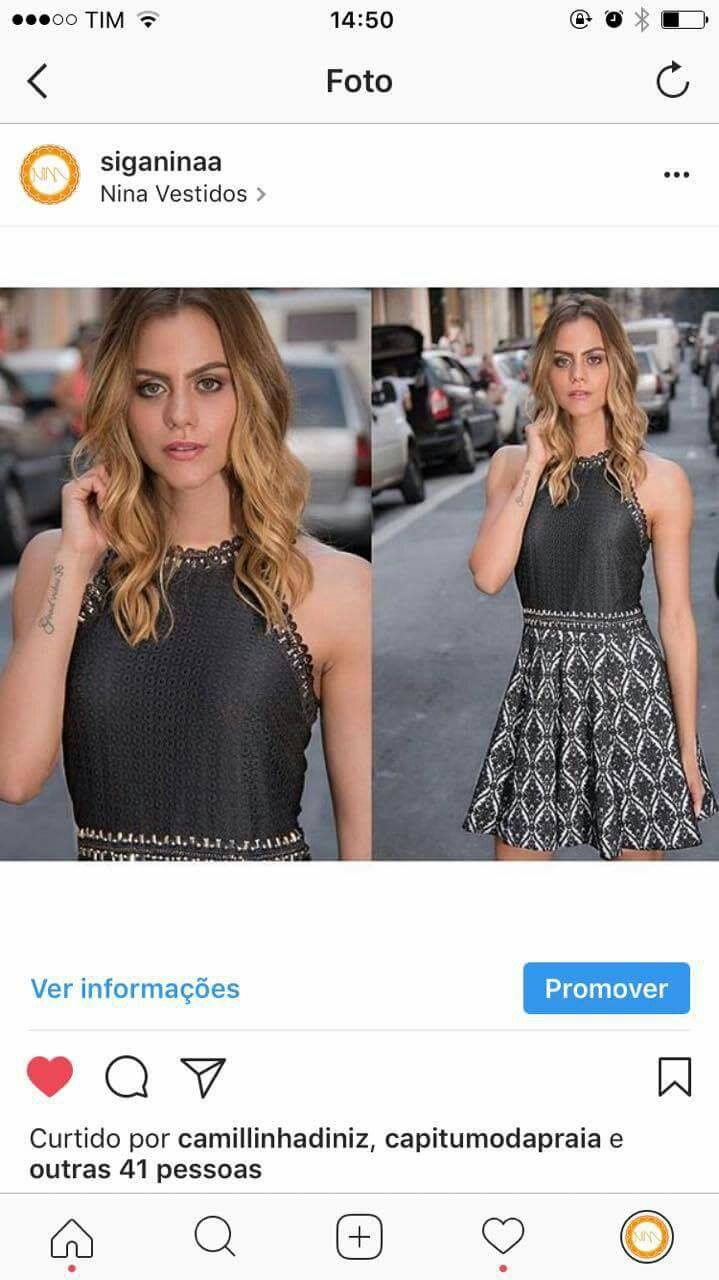This screenshot has width=719, height=1280.
Task: Go back using the top-left arrow
Action: pyautogui.click(x=38, y=81)
